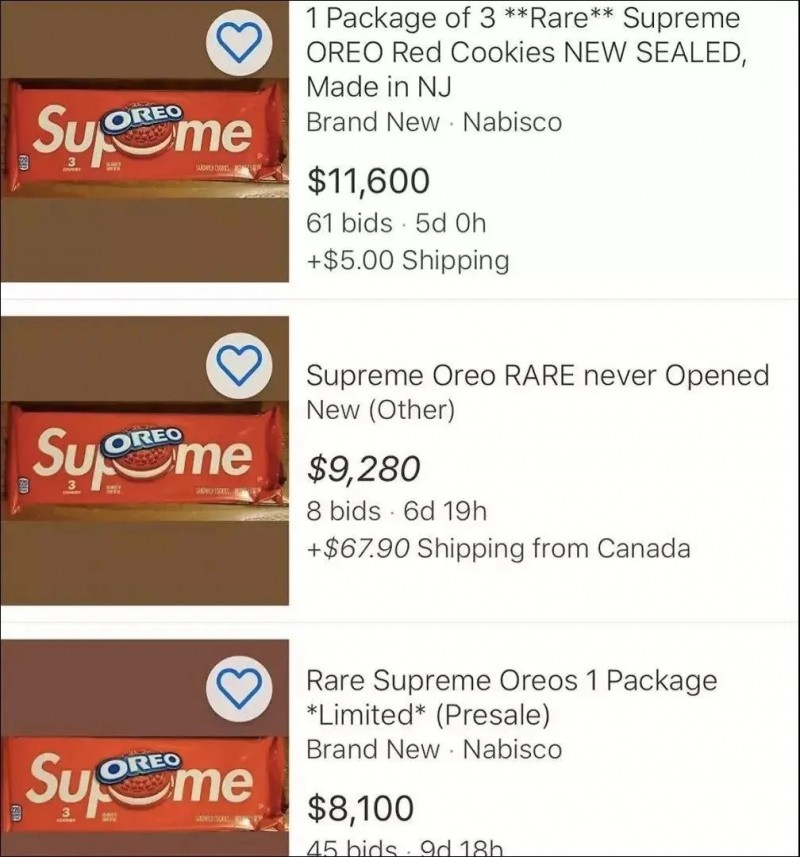Watch the $8,100 Rare Supreme Oreos listing
This screenshot has width=800, height=857.
(x=240, y=687)
